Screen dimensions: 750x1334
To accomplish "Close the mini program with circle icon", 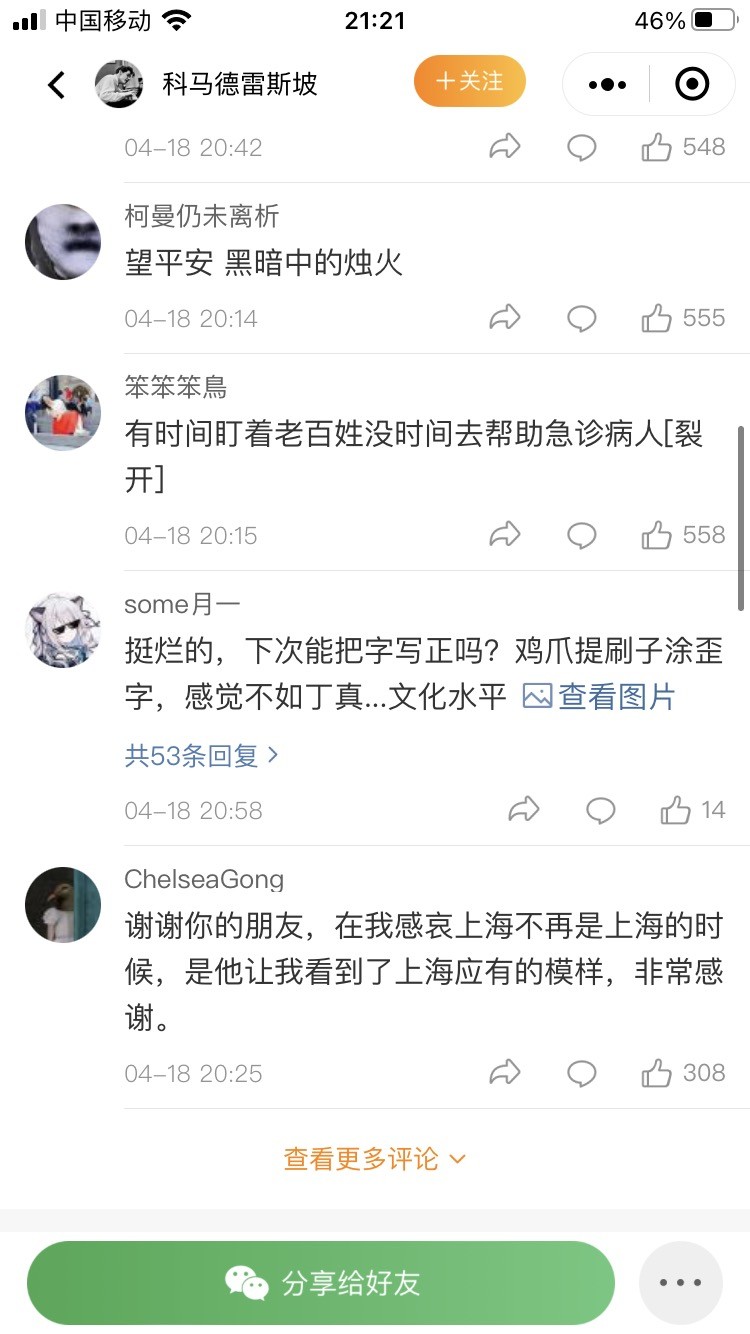I will pos(692,85).
